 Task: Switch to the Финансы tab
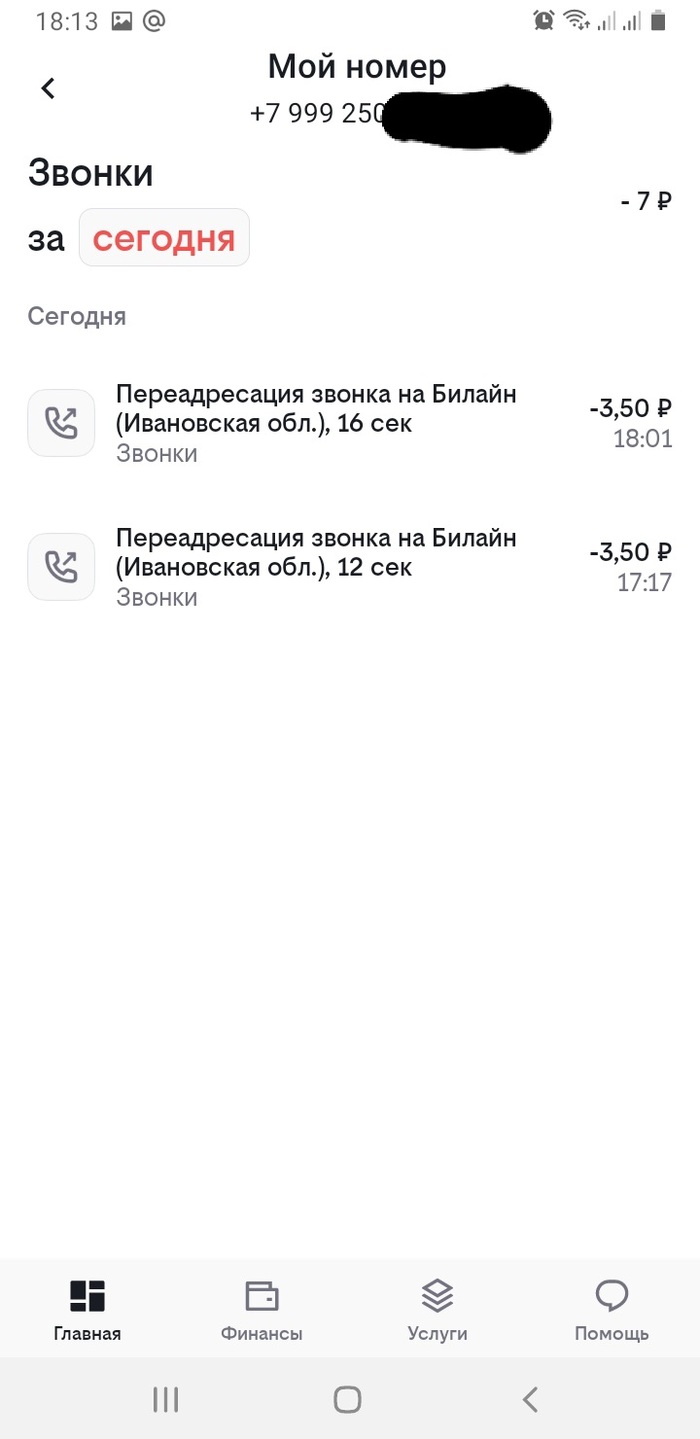coord(261,1310)
